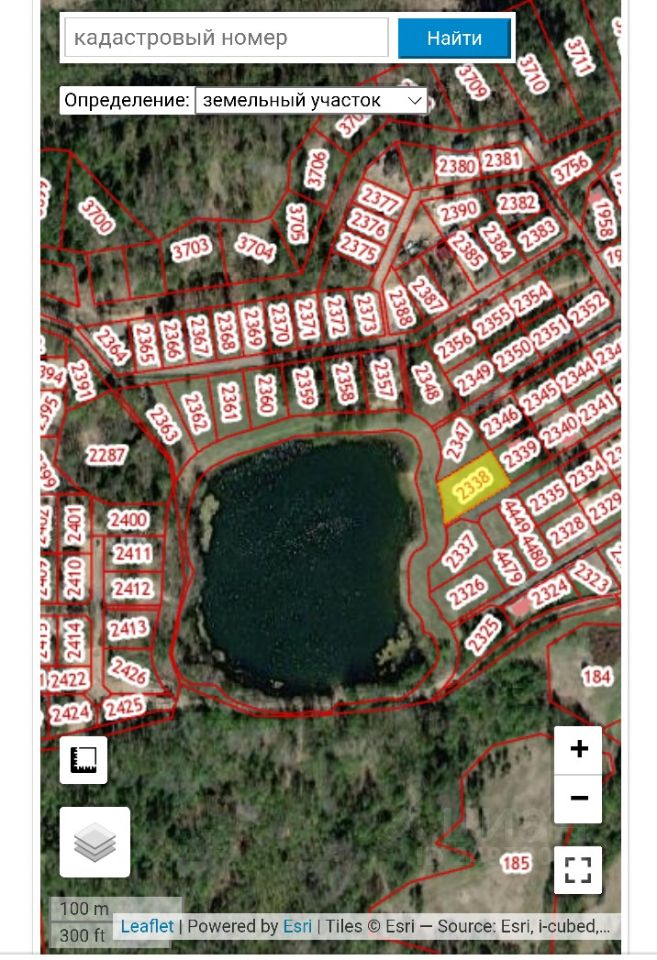
Task: Expand the земельный участок dropdown
Action: point(311,100)
